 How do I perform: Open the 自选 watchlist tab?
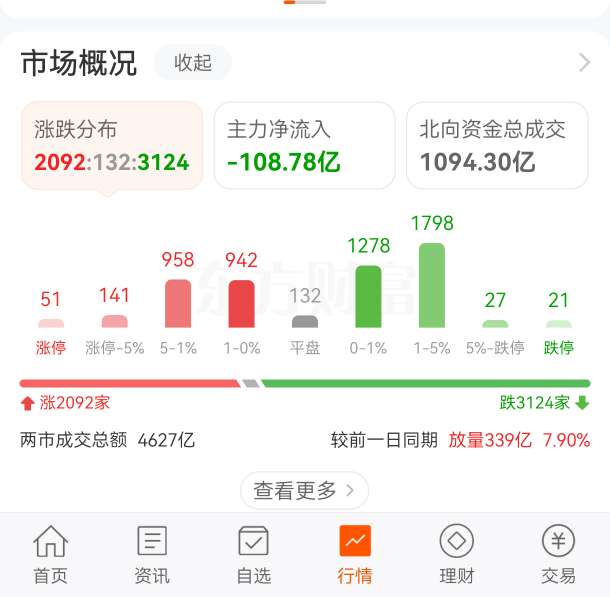pos(253,555)
